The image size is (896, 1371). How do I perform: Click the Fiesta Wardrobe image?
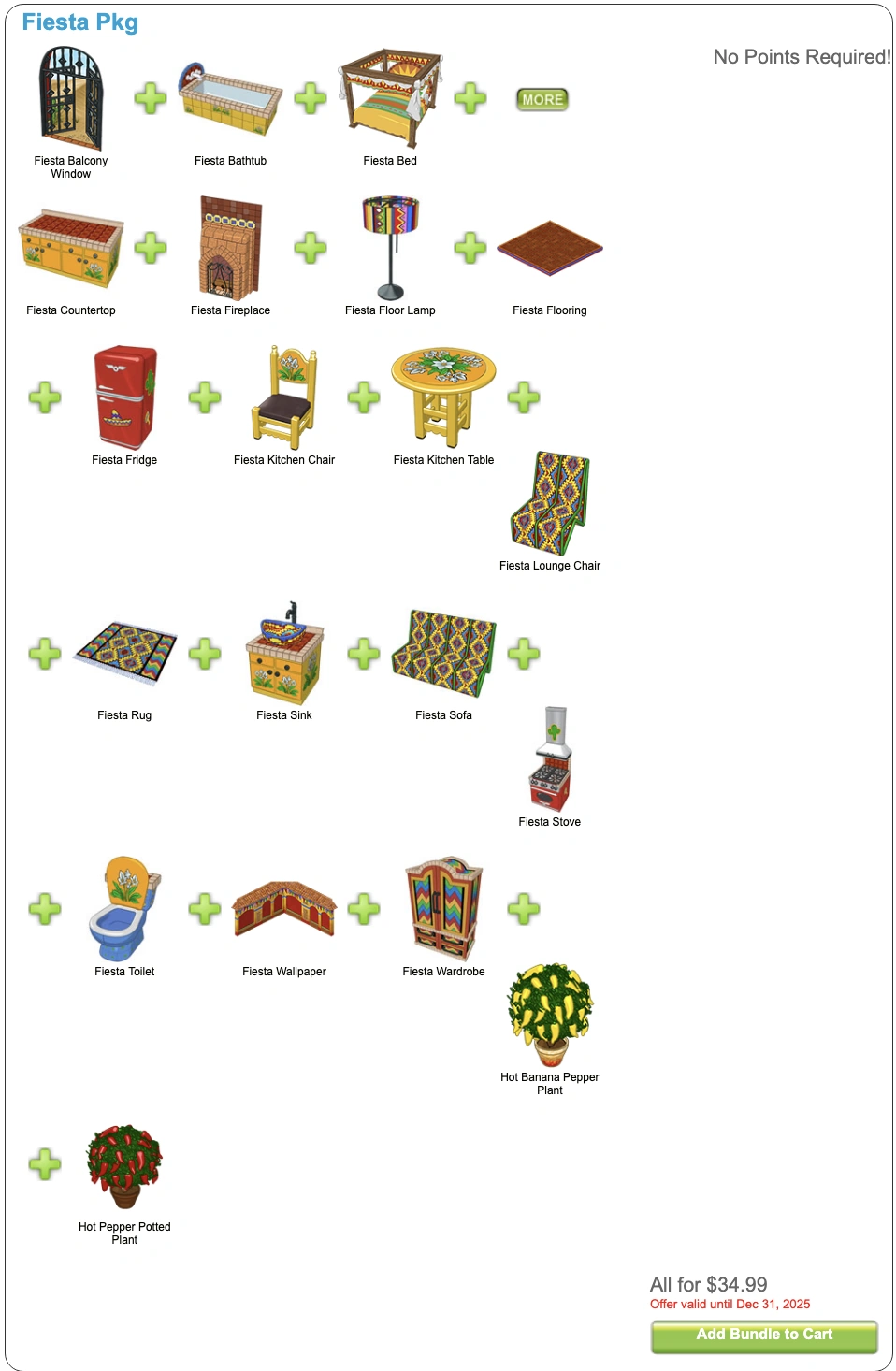pyautogui.click(x=442, y=907)
